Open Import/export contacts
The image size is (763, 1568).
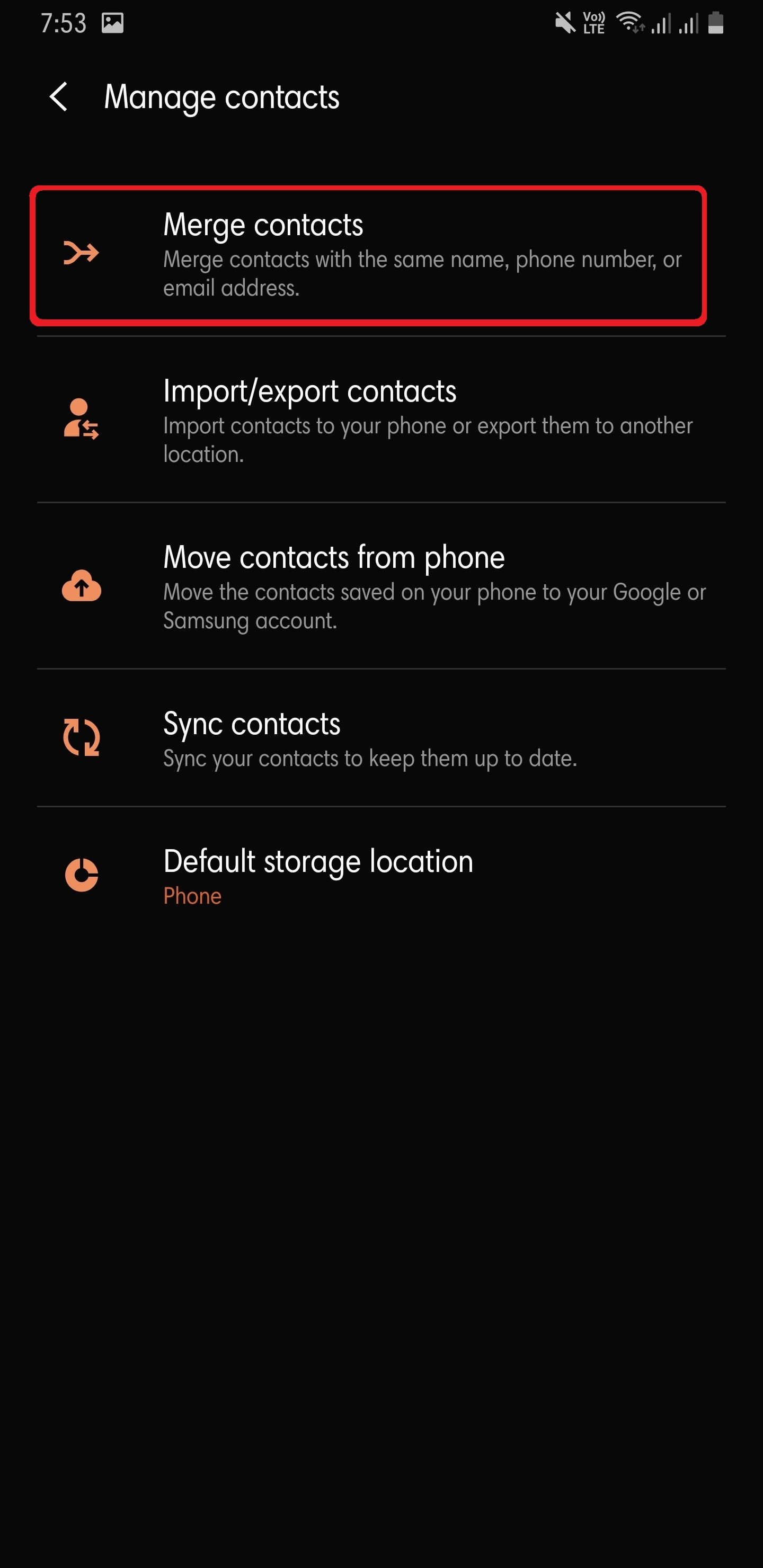[380, 420]
